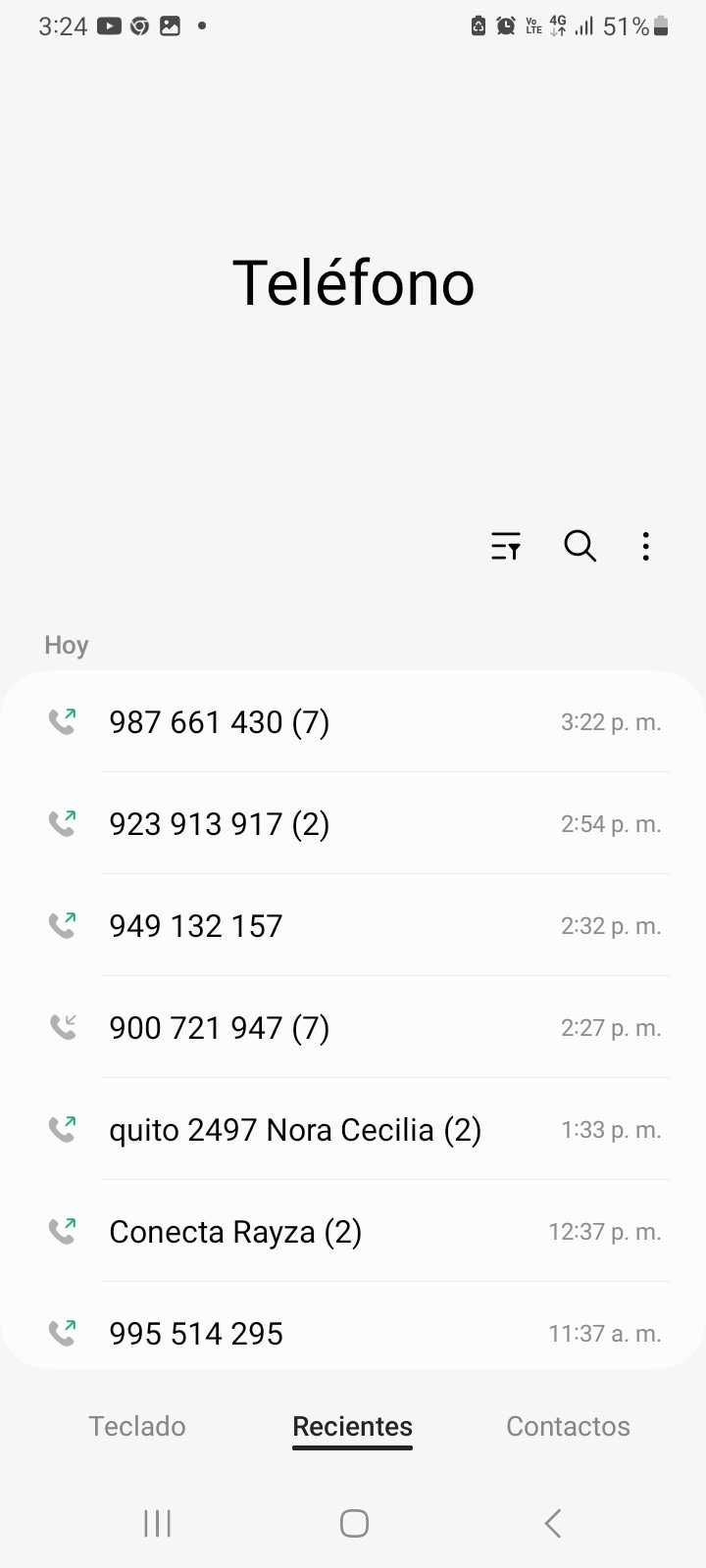The height and width of the screenshot is (1568, 706).
Task: Go to the Contactos tab
Action: tap(568, 1426)
